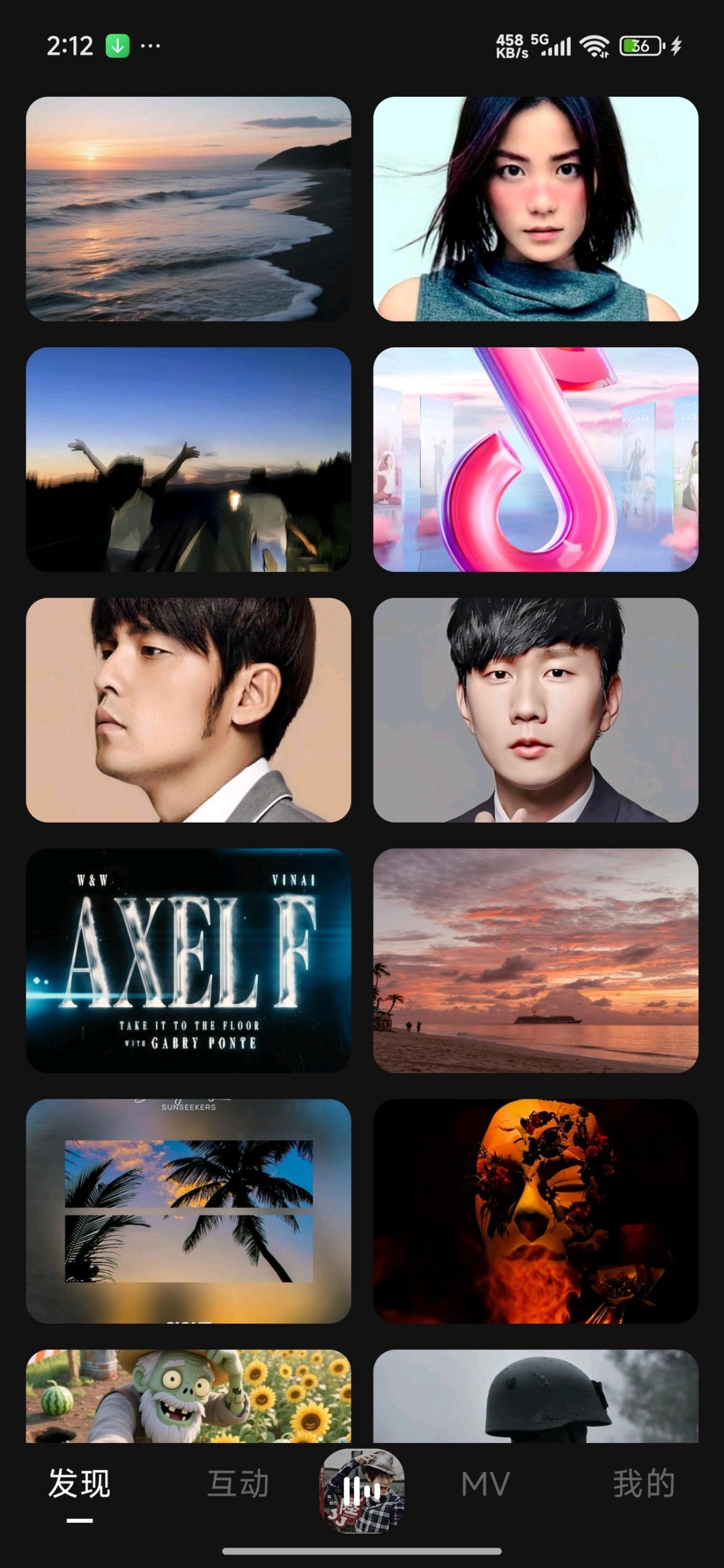
Task: Open the fiery floral mask tile
Action: (535, 1211)
